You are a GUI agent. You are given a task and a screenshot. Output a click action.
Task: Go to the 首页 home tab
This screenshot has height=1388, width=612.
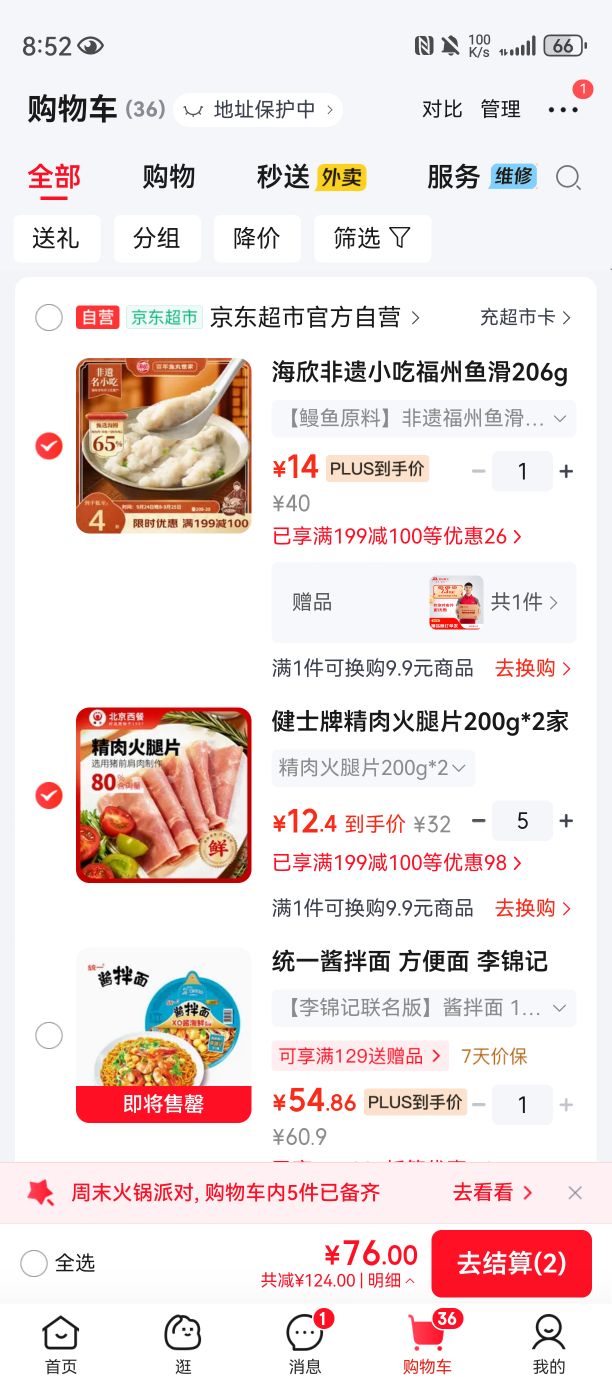60,1345
